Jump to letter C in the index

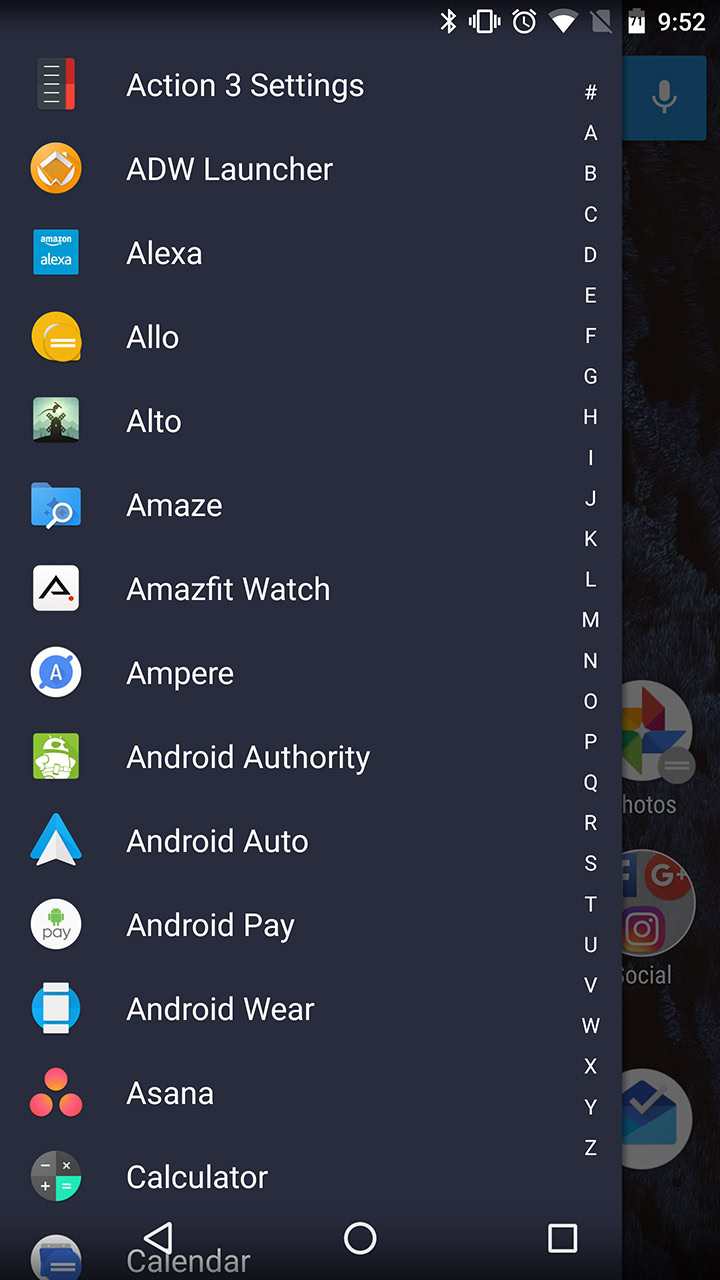(x=591, y=214)
